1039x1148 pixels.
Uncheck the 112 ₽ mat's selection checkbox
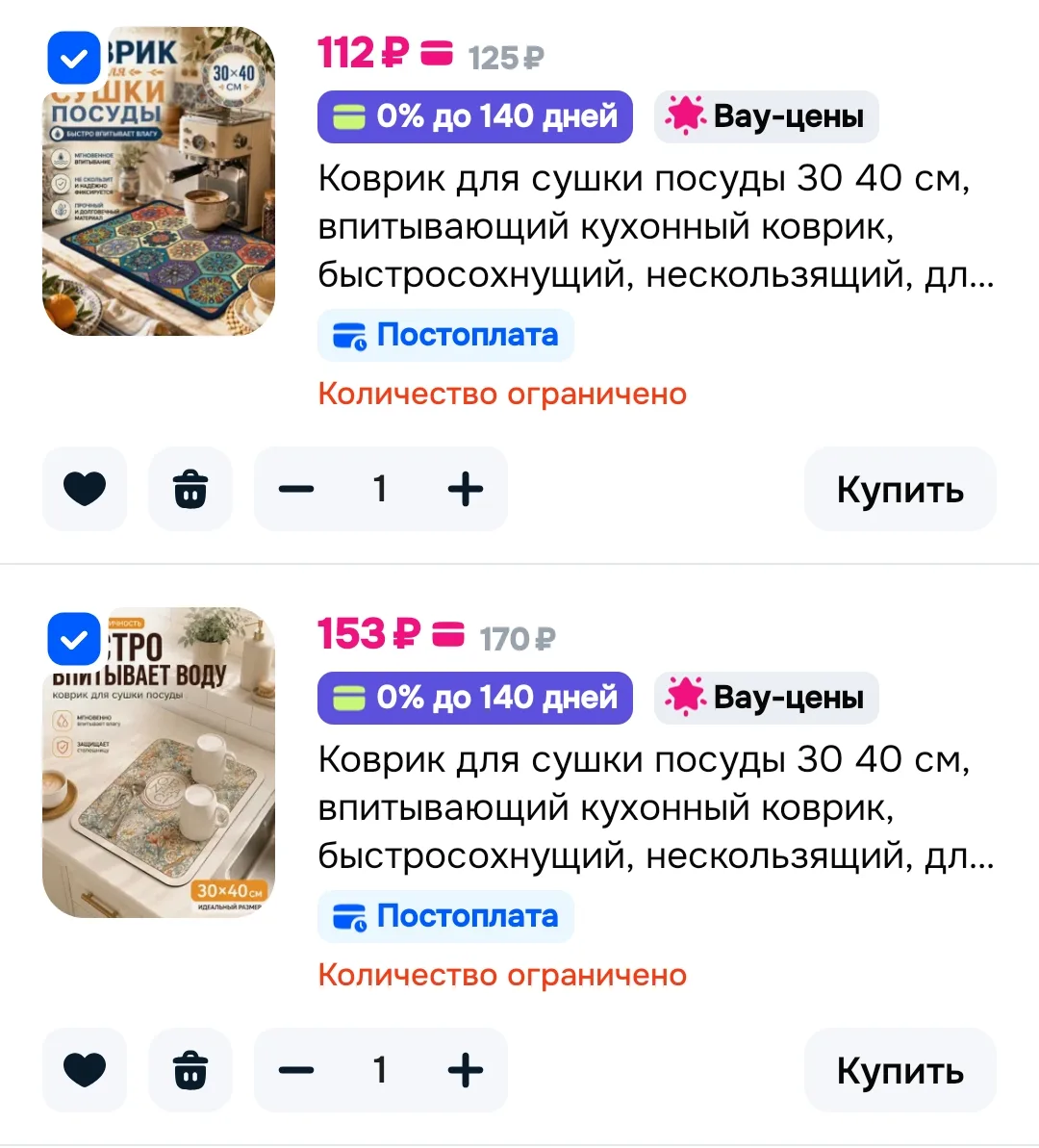(x=74, y=59)
